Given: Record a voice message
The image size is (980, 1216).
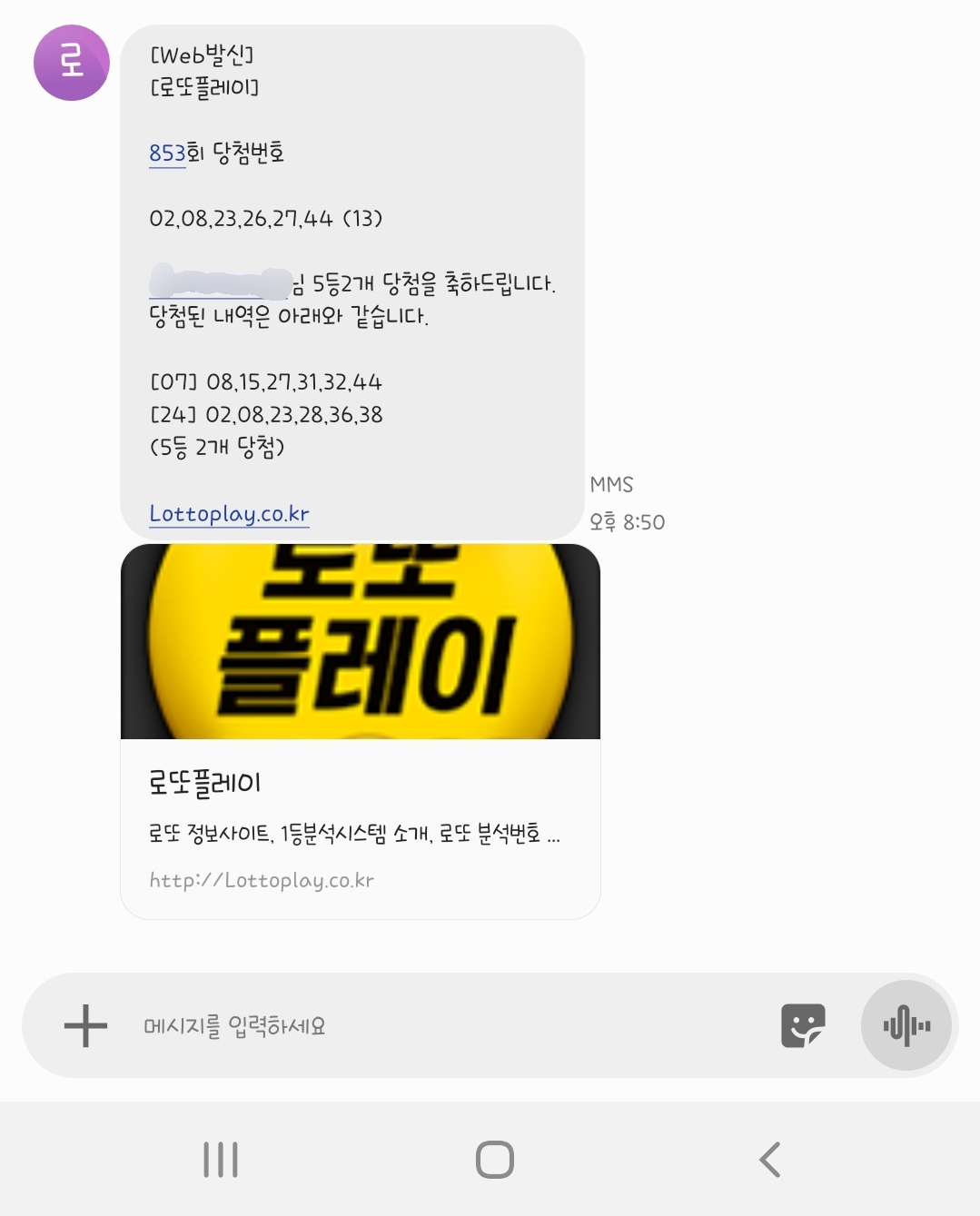Looking at the screenshot, I should pos(906,1026).
